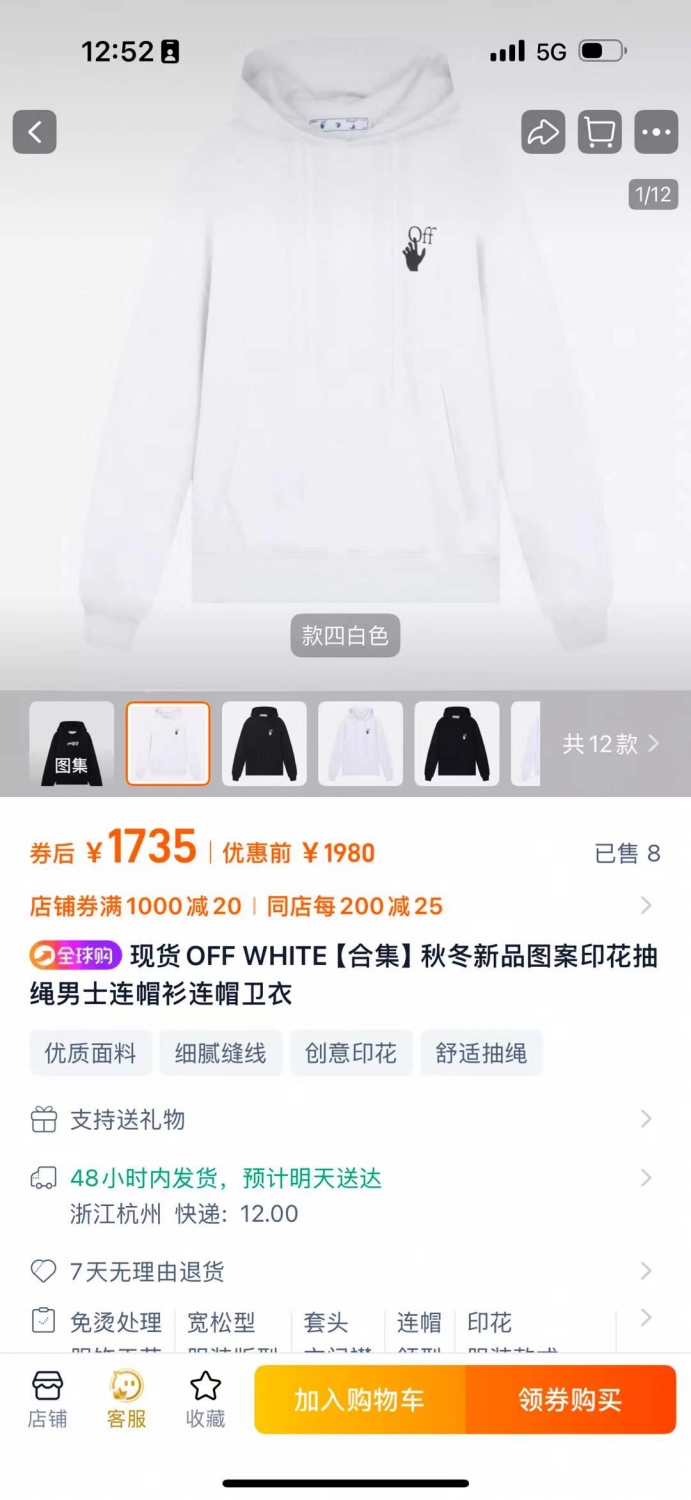Visit the 店铺 store page
Viewport: 691px width, 1500px height.
47,1400
